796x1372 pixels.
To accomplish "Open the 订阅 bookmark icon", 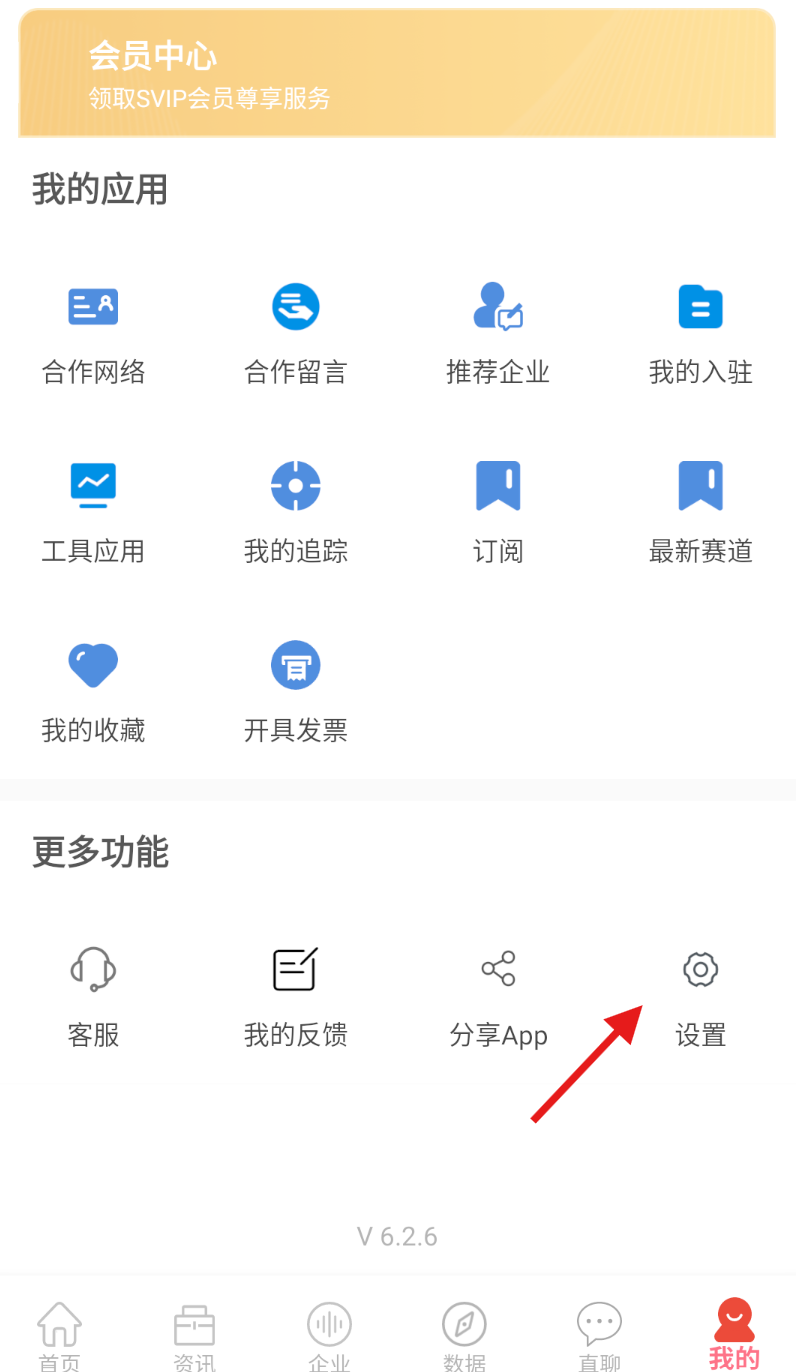I will 497,510.
